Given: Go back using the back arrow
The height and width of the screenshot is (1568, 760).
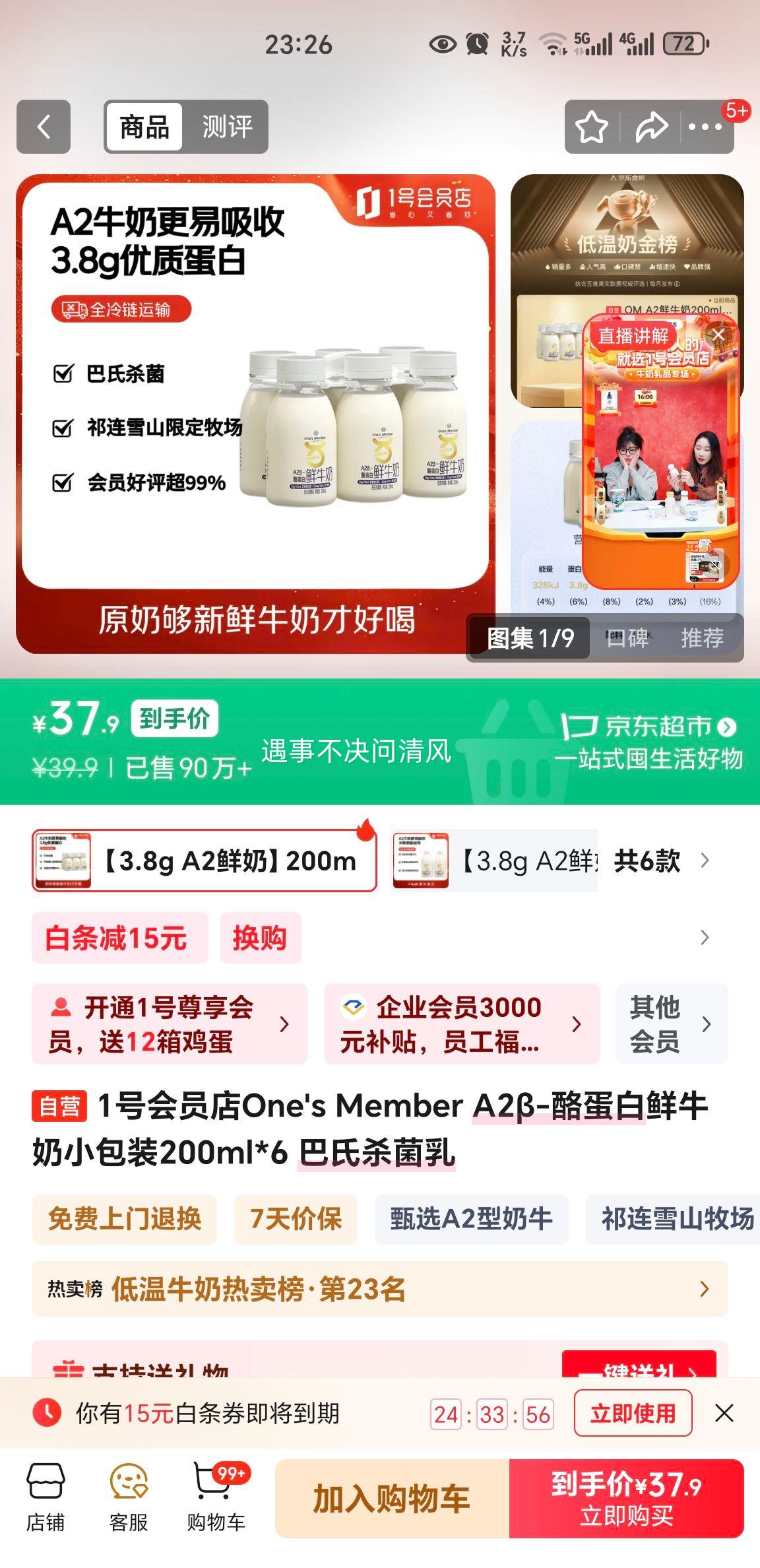Looking at the screenshot, I should [44, 127].
